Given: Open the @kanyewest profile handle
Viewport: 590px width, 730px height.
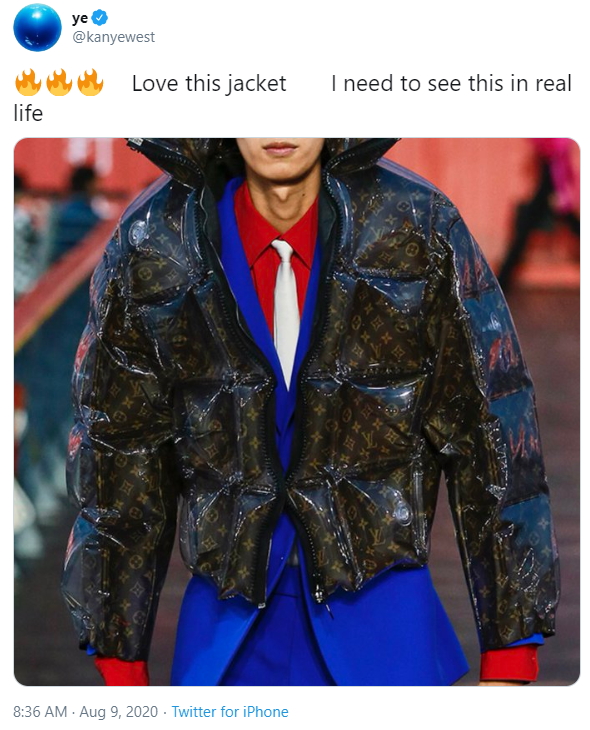Looking at the screenshot, I should [x=113, y=37].
